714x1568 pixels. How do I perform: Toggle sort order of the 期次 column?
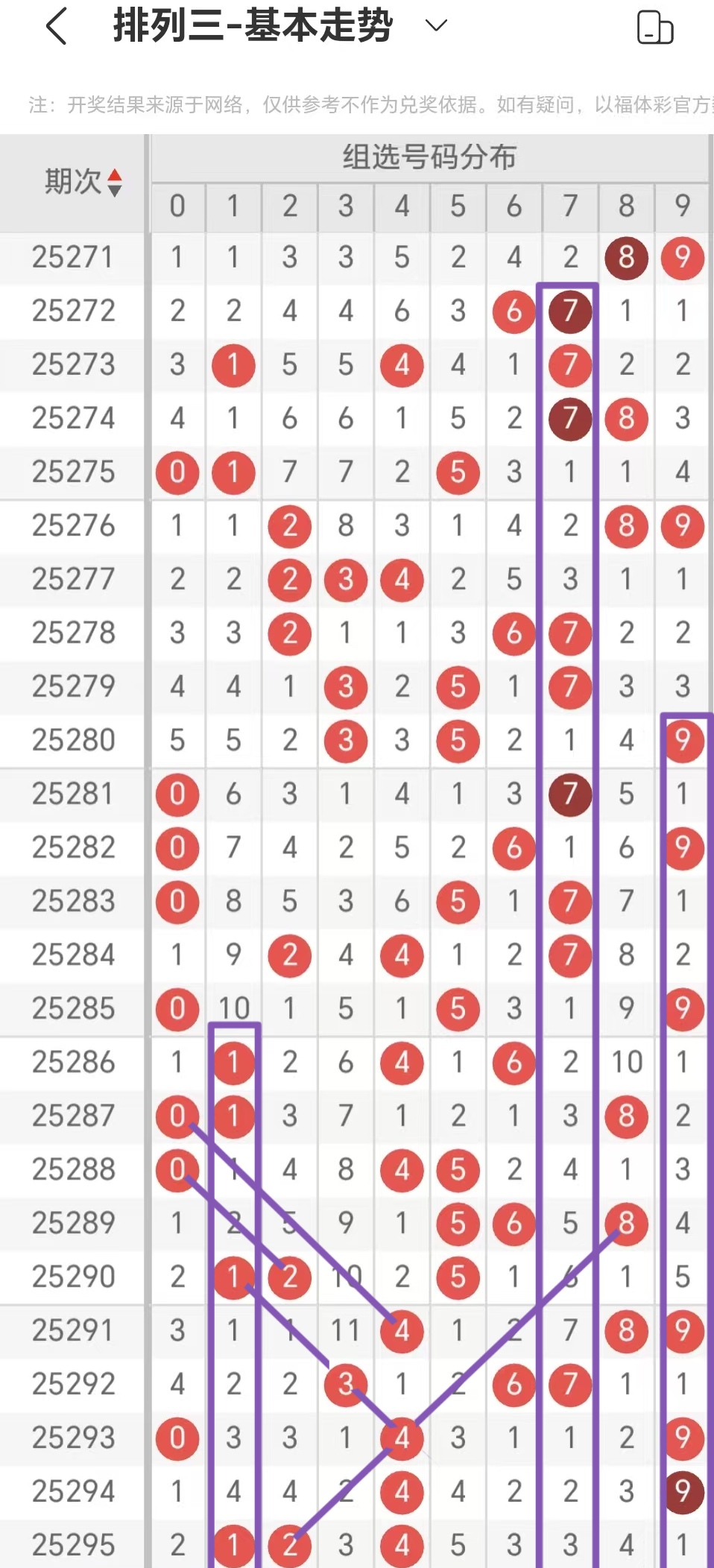click(x=114, y=182)
